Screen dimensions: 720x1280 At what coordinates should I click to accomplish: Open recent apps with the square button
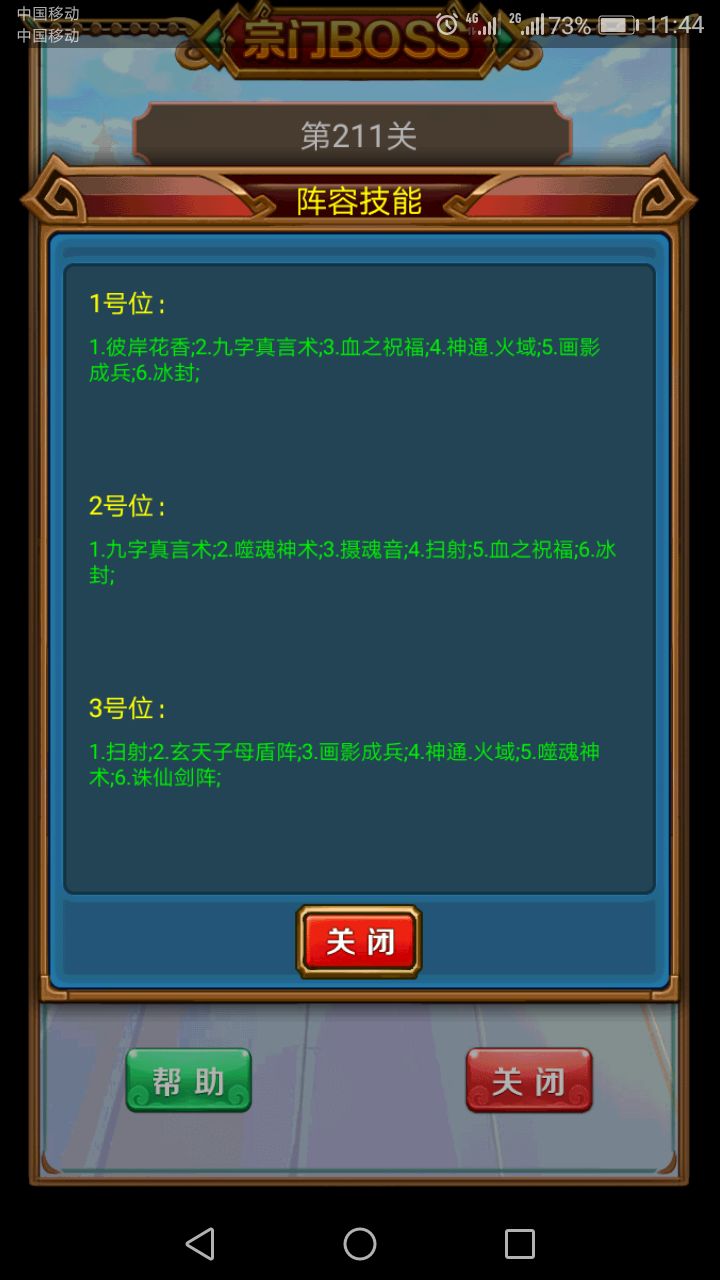[x=518, y=1244]
